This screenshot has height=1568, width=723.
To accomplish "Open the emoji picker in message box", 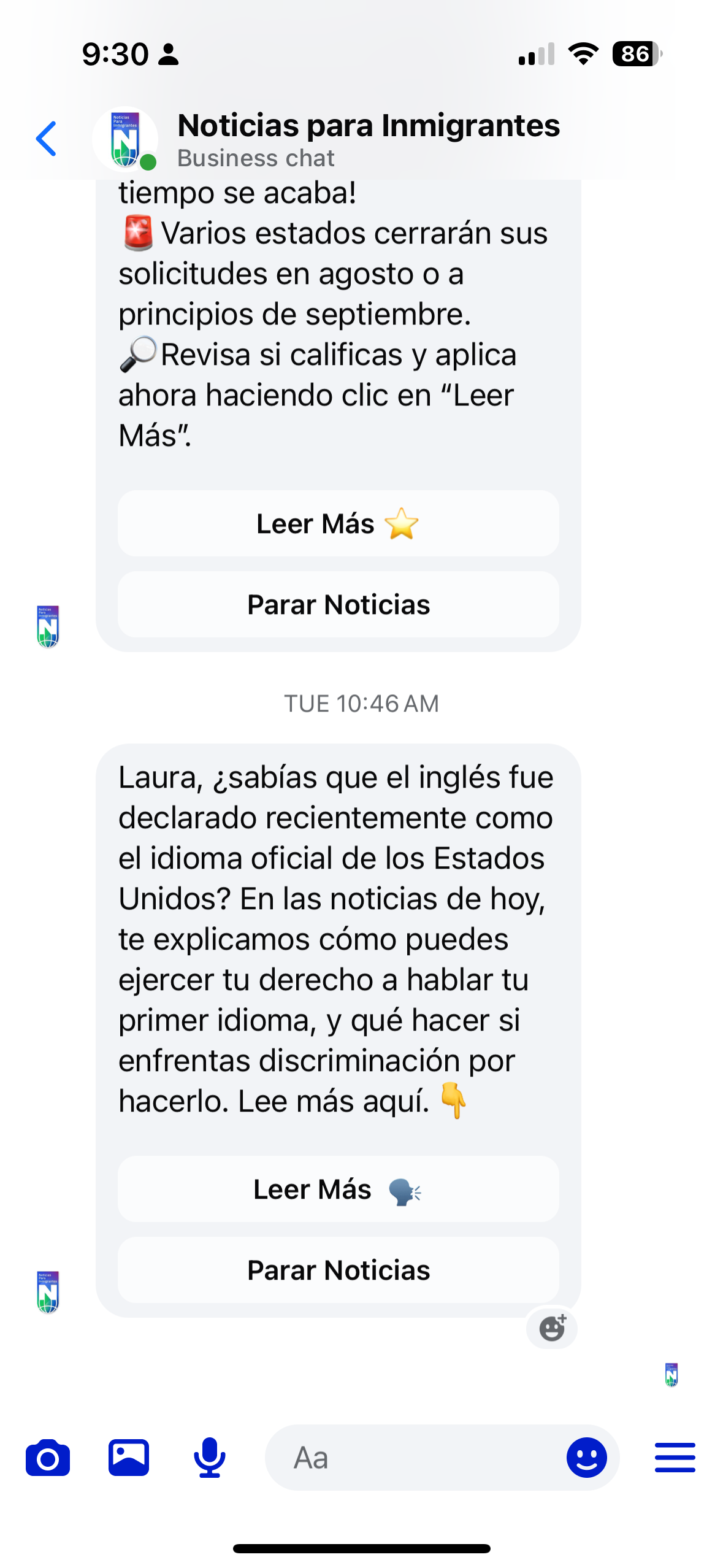I will click(x=586, y=1458).
